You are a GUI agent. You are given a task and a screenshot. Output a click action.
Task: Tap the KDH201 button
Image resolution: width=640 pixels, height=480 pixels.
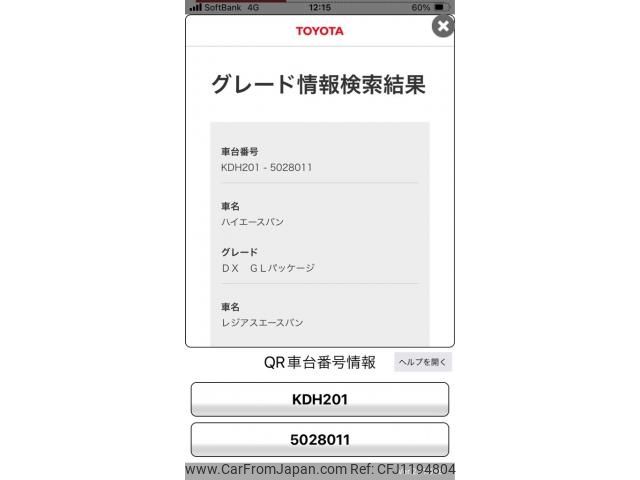click(320, 399)
